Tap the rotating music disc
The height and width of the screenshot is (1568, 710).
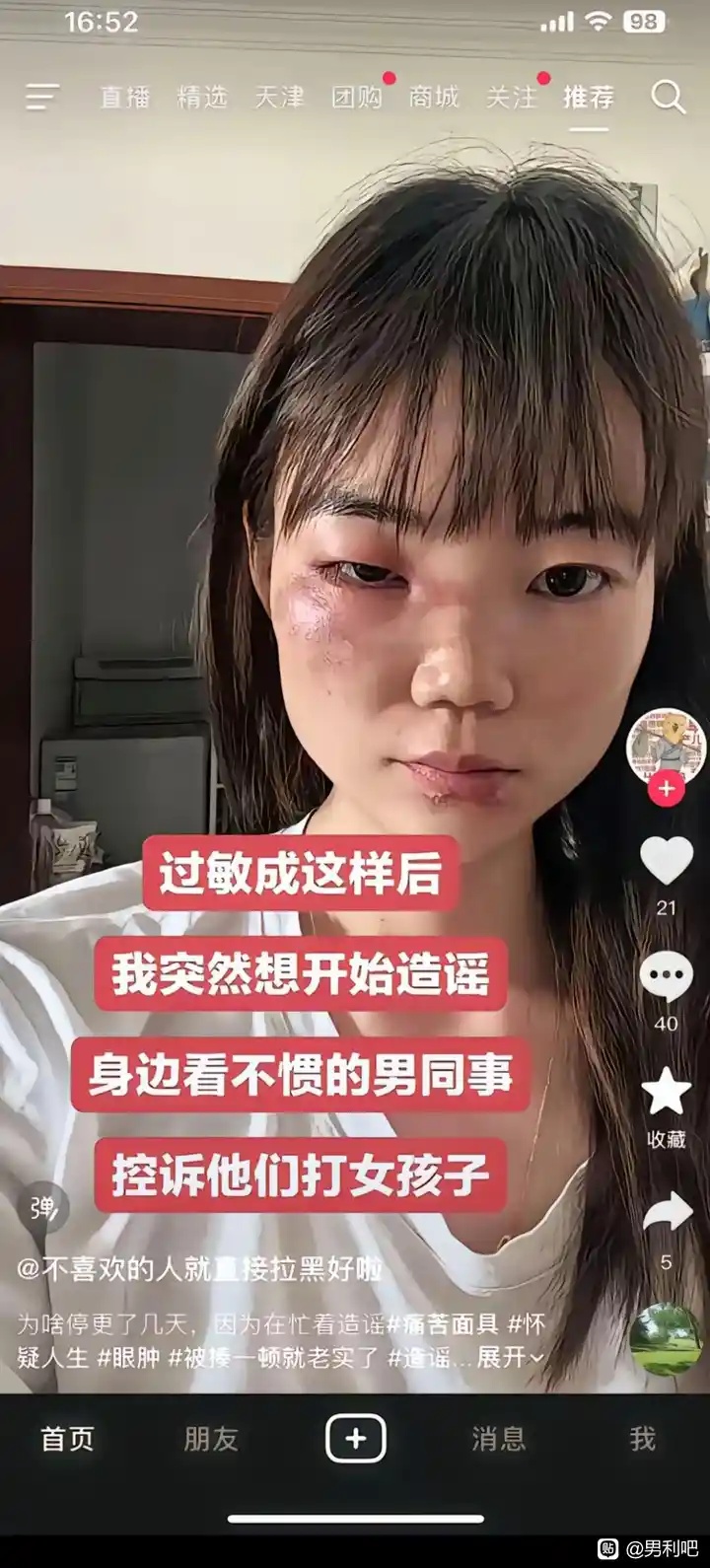pos(666,1338)
